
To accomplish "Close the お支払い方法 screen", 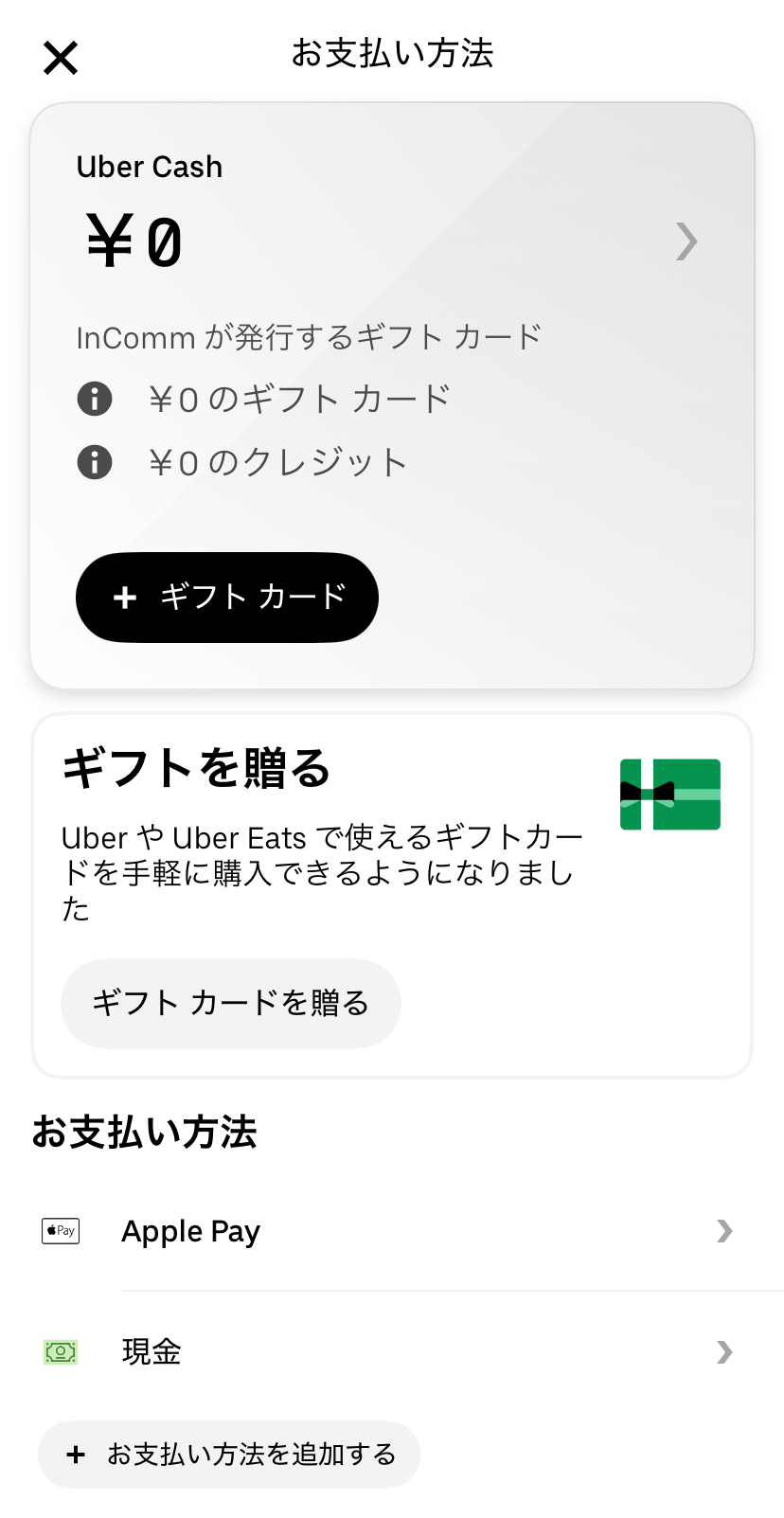I will pos(61,59).
